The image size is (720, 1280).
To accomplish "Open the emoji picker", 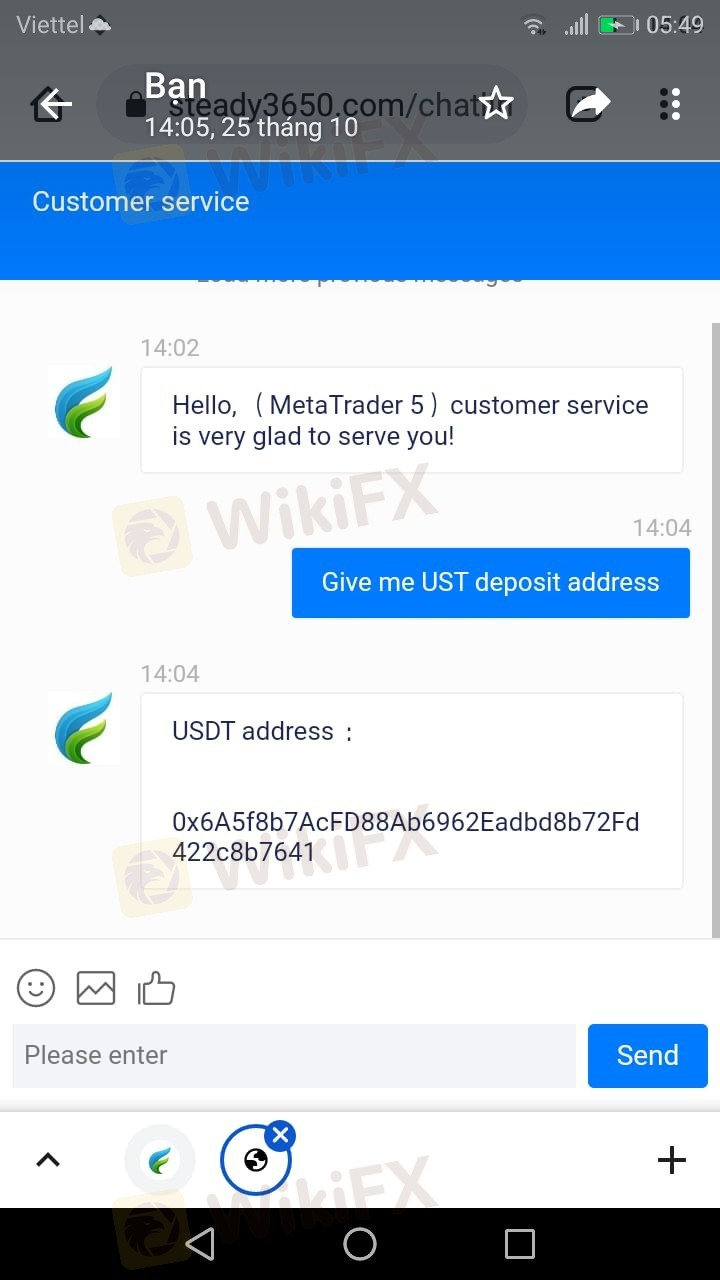I will [x=36, y=988].
